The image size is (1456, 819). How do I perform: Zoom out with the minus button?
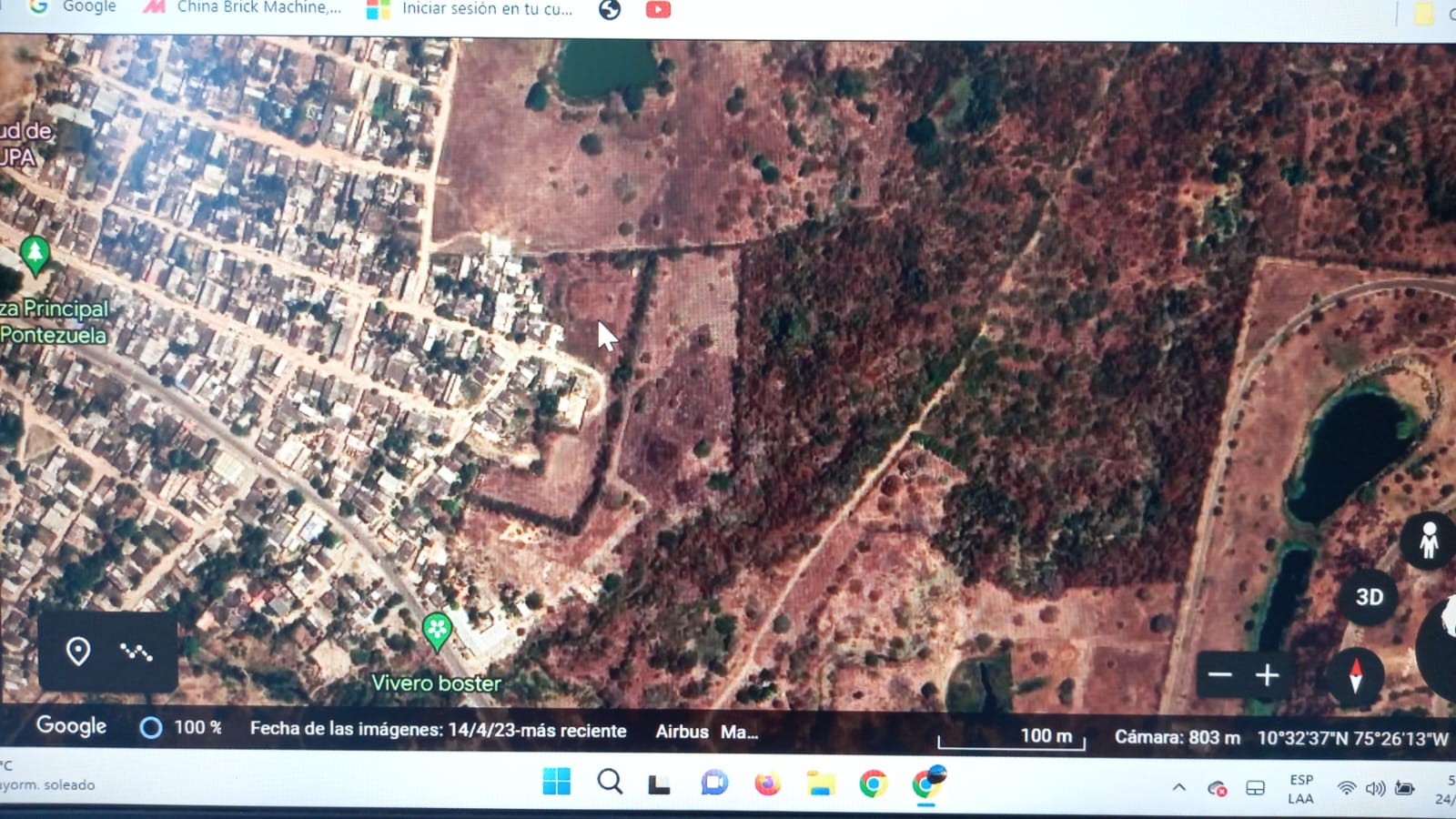[x=1219, y=675]
